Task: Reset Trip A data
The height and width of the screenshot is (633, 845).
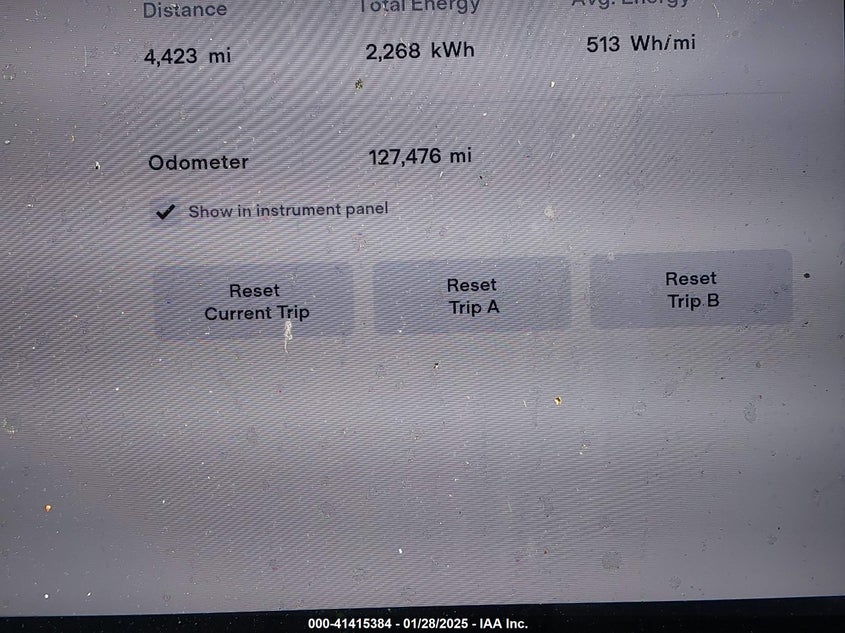Action: tap(472, 296)
